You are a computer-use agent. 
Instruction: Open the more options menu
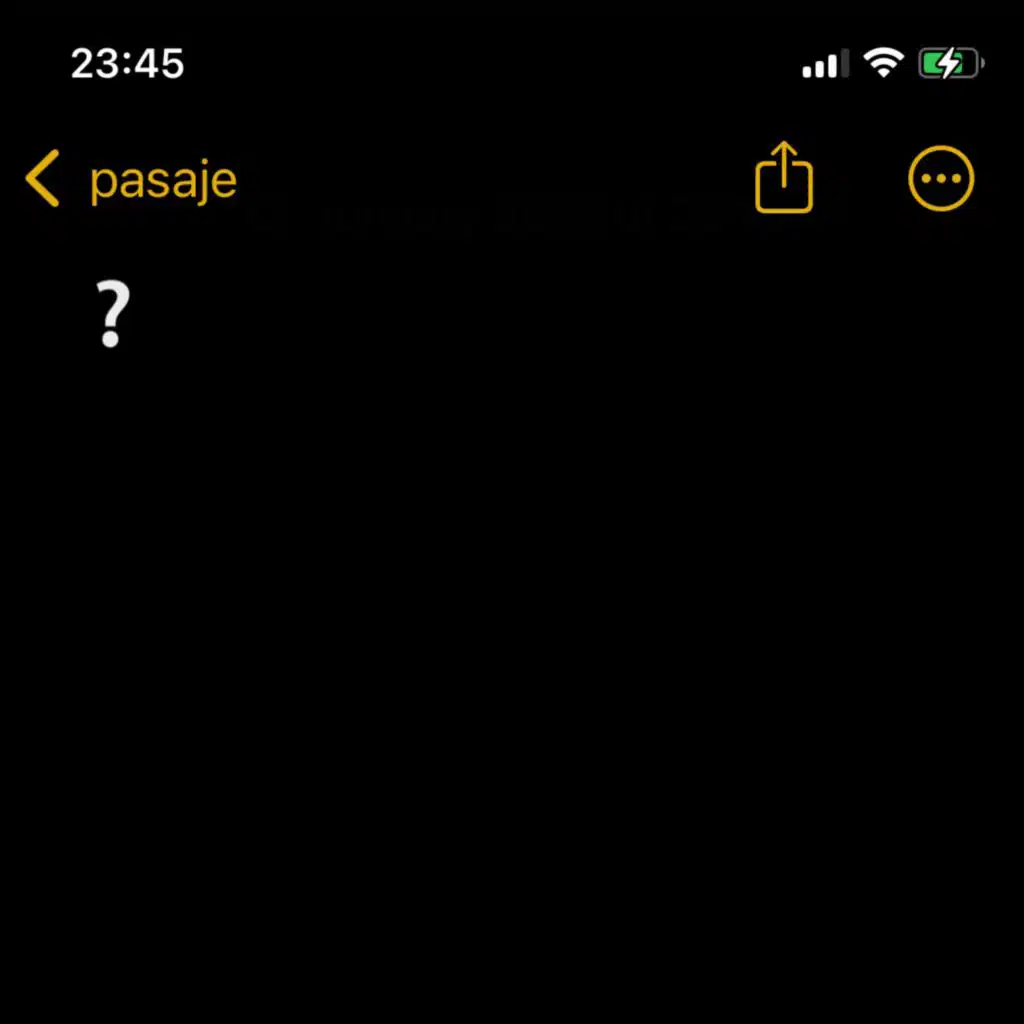[940, 179]
